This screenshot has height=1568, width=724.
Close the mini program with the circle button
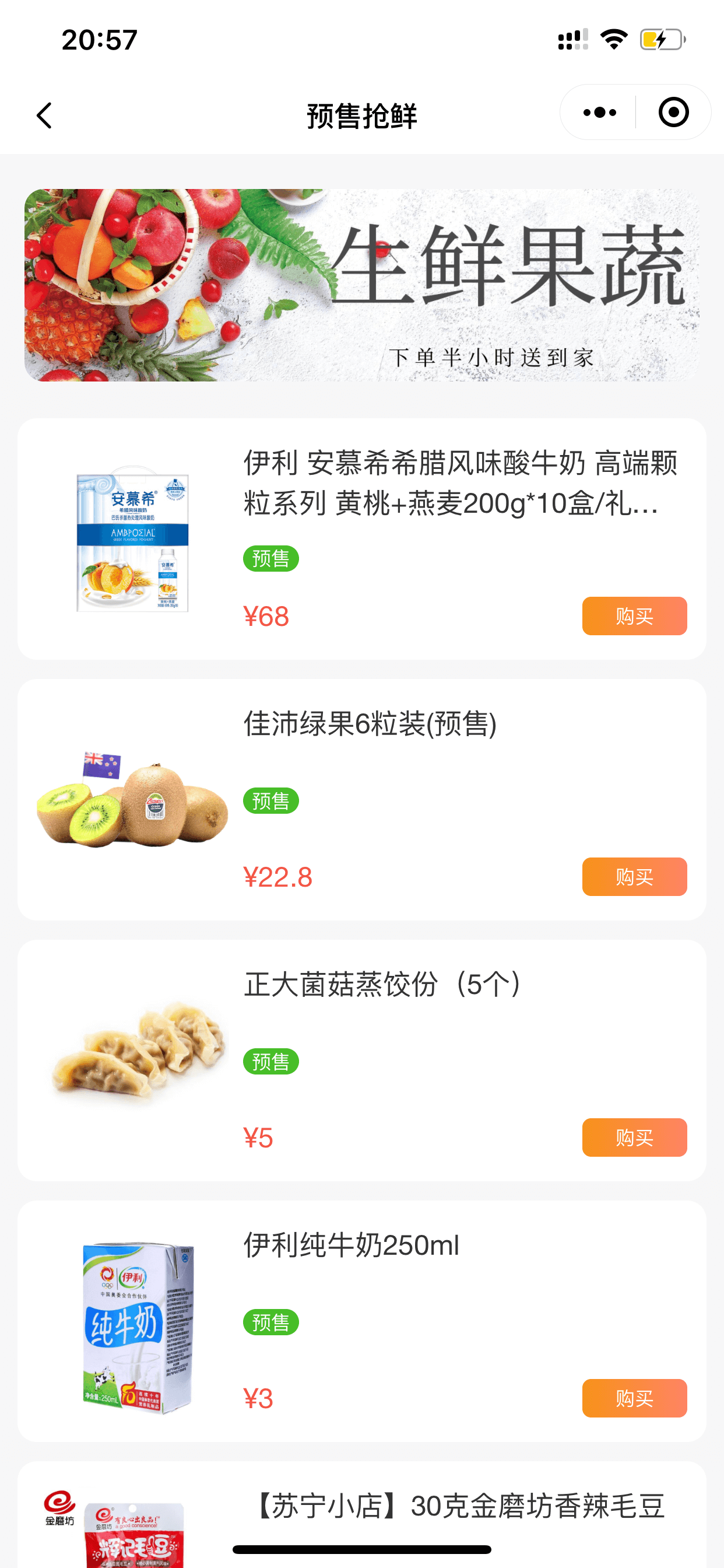pos(673,113)
